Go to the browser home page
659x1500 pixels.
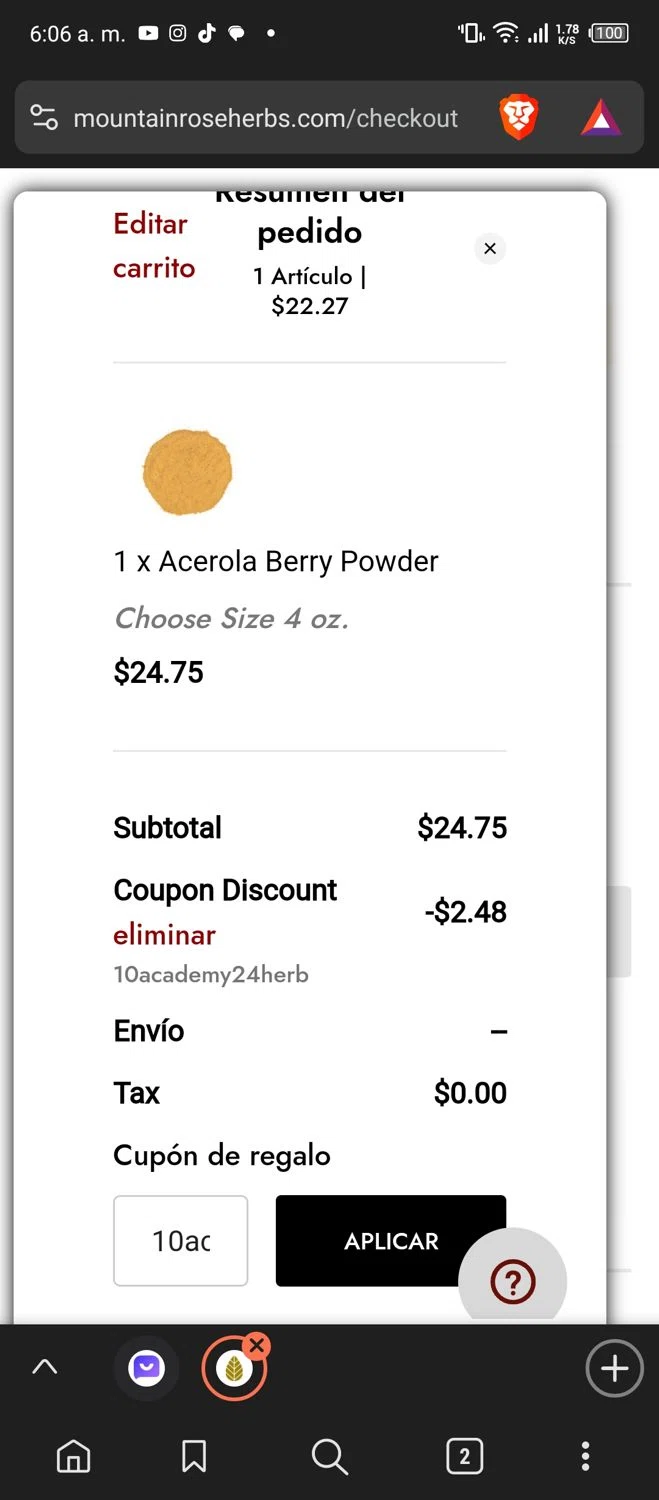click(73, 1457)
